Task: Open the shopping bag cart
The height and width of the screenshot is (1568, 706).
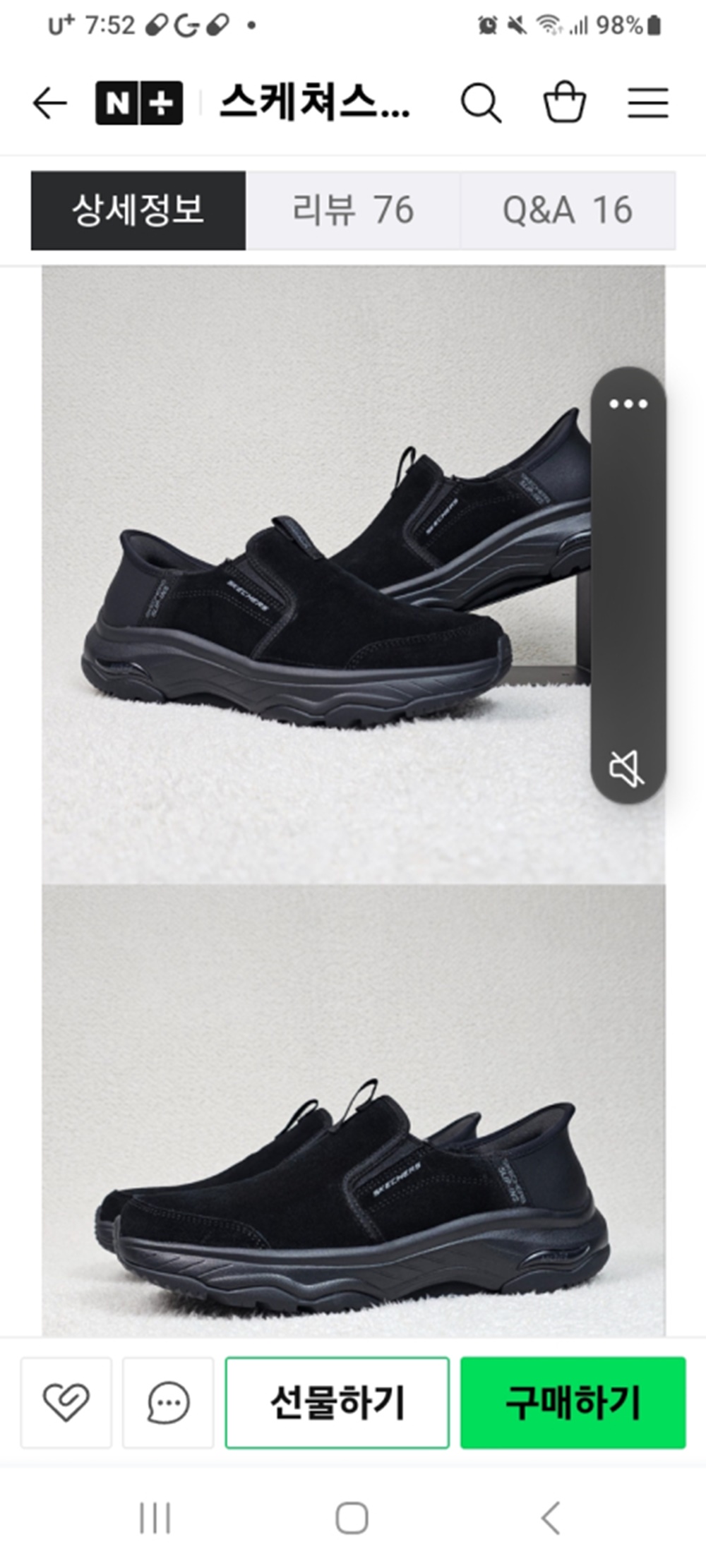Action: point(564,104)
